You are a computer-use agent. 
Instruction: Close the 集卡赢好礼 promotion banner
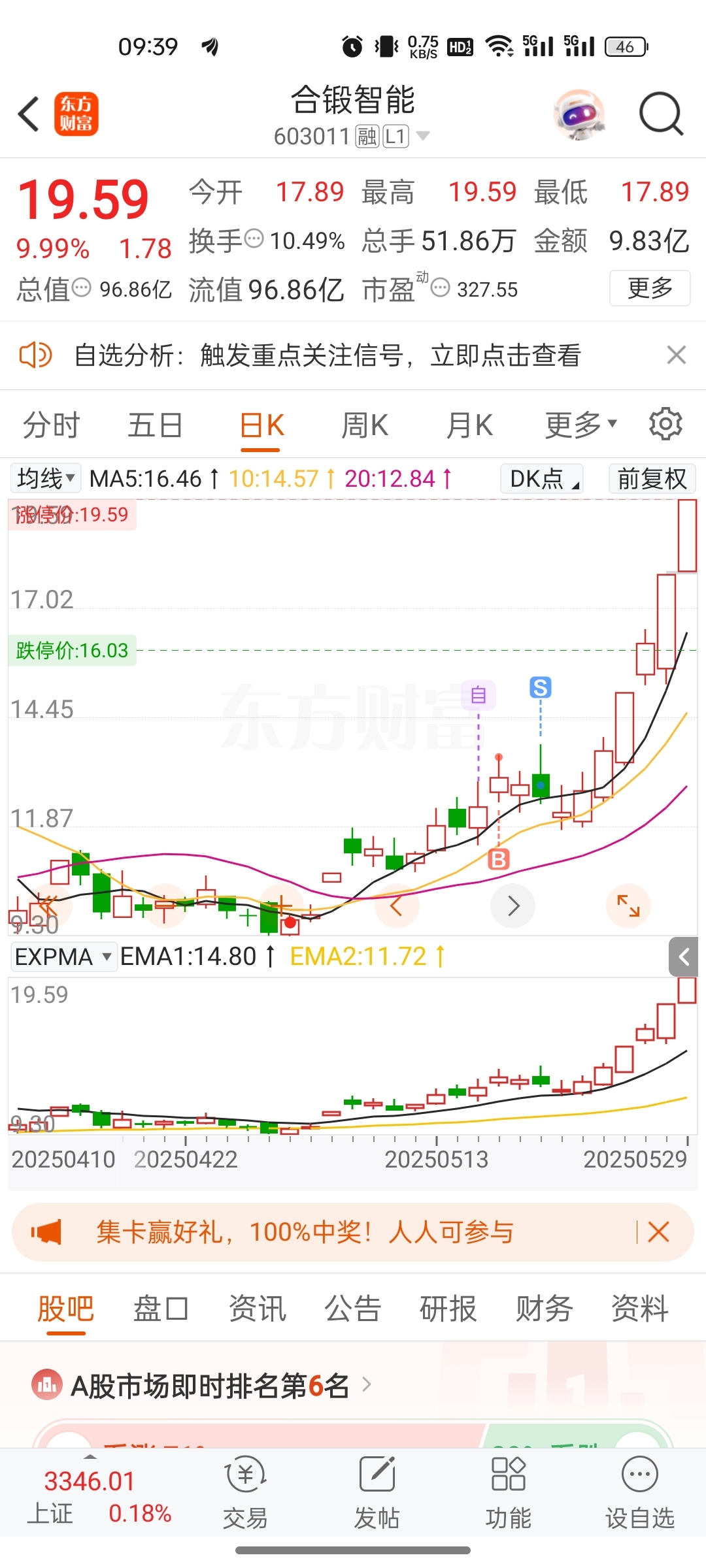coord(658,1232)
